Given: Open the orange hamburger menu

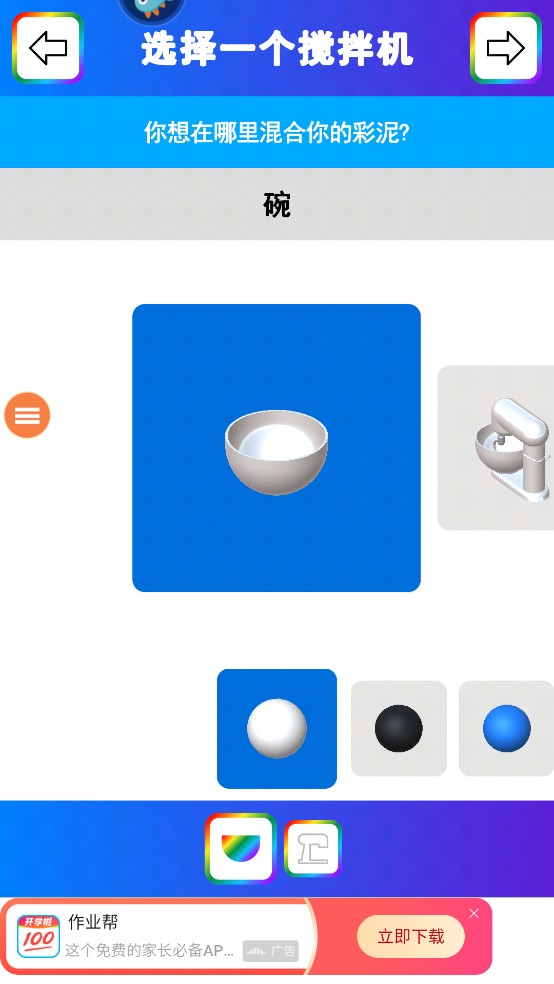Looking at the screenshot, I should tap(27, 415).
